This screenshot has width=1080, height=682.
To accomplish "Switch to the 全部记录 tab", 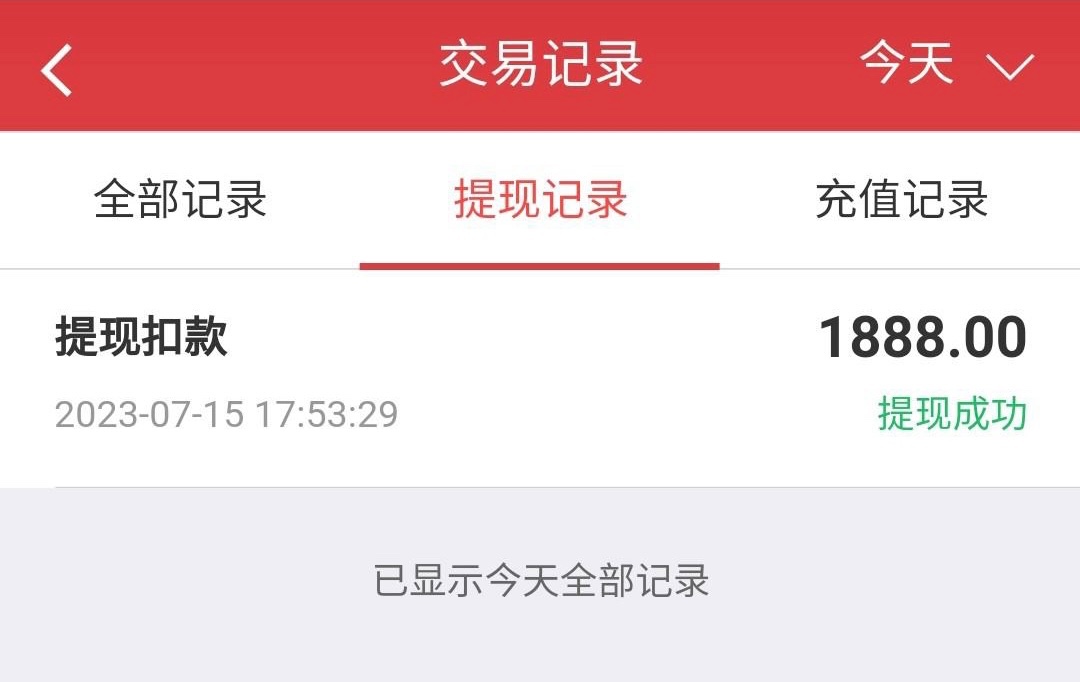I will [180, 200].
